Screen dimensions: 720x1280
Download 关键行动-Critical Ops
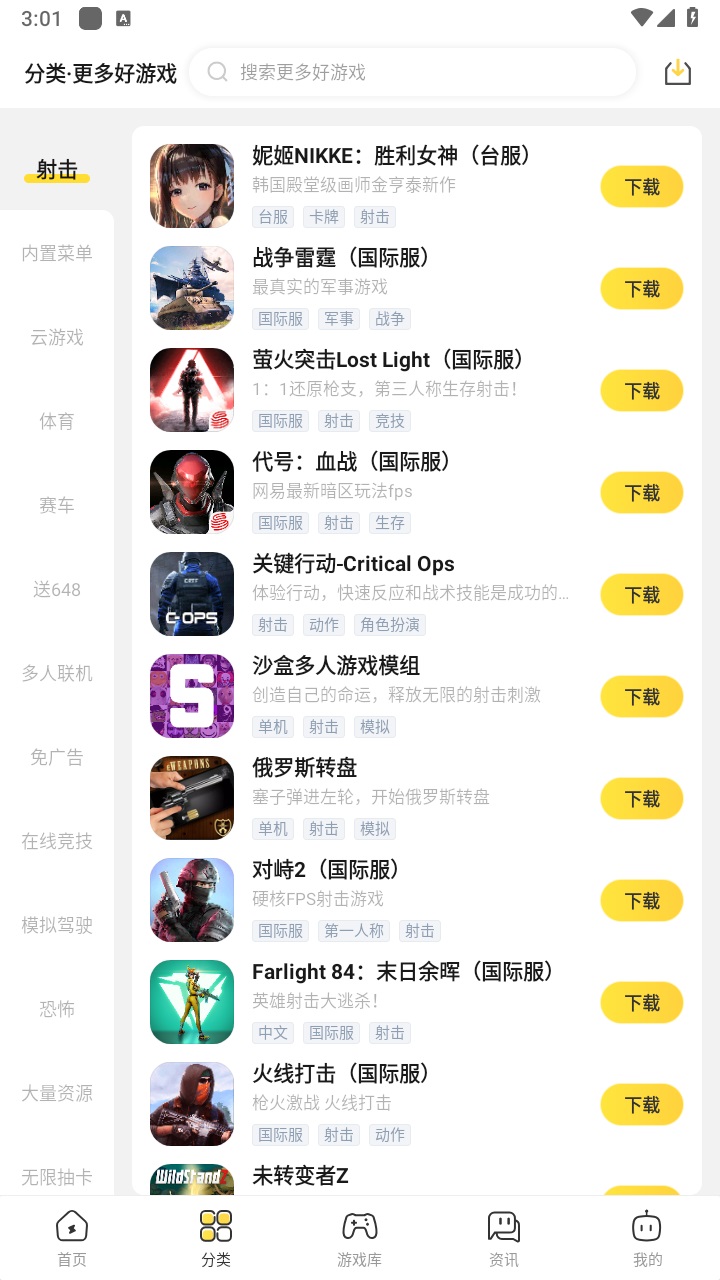pyautogui.click(x=642, y=595)
